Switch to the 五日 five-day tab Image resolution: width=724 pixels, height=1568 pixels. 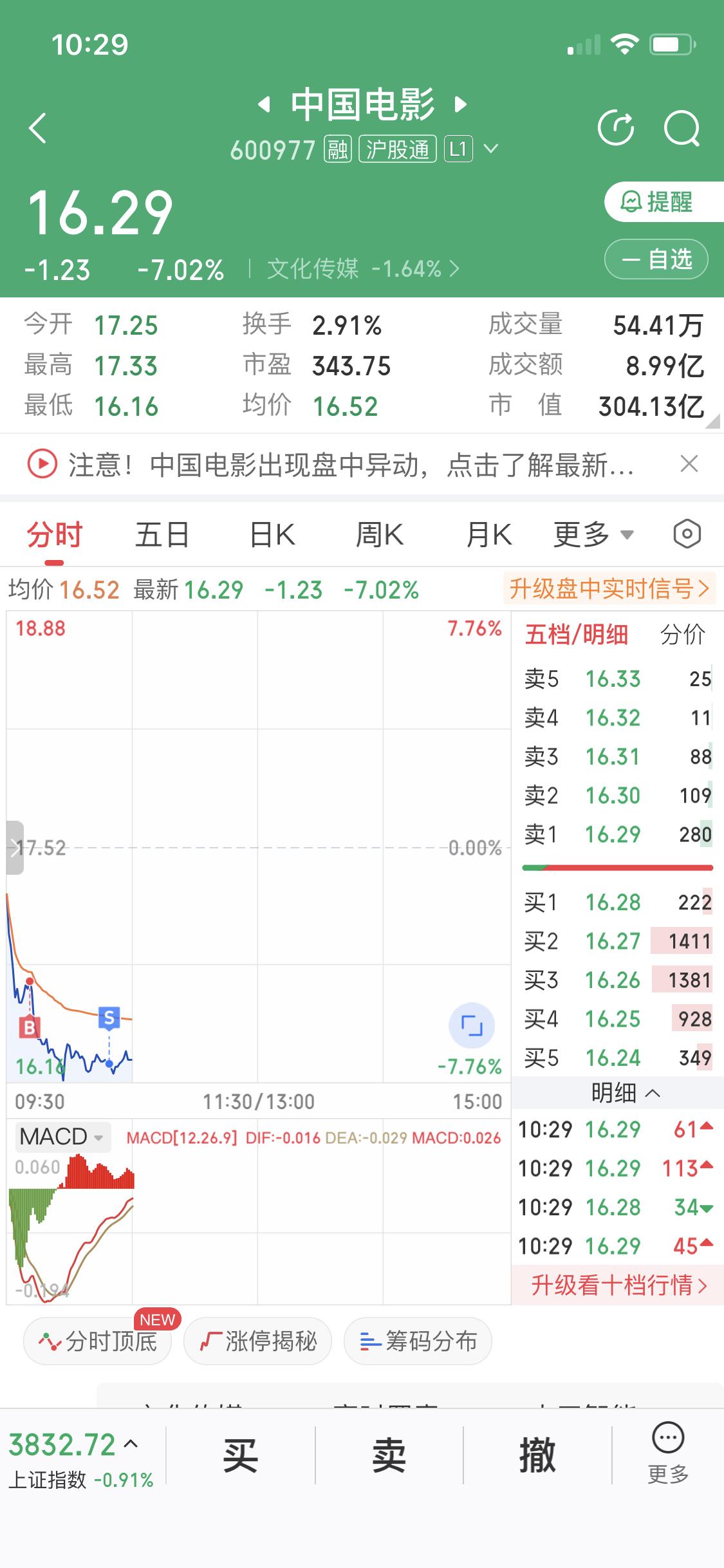[160, 534]
